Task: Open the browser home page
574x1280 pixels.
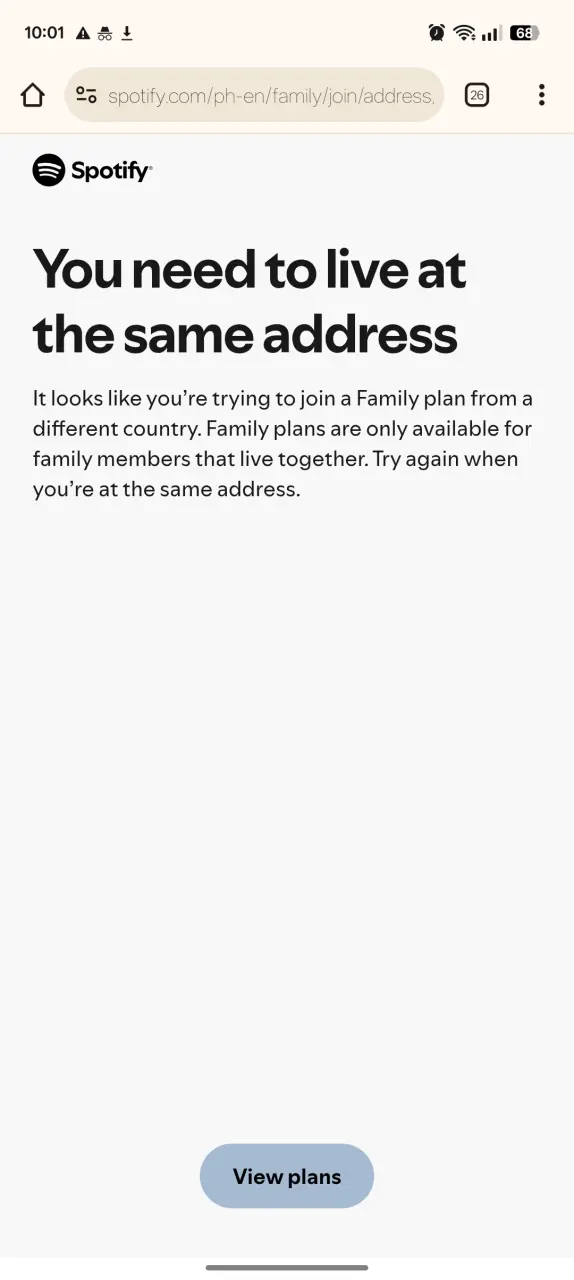Action: (33, 95)
